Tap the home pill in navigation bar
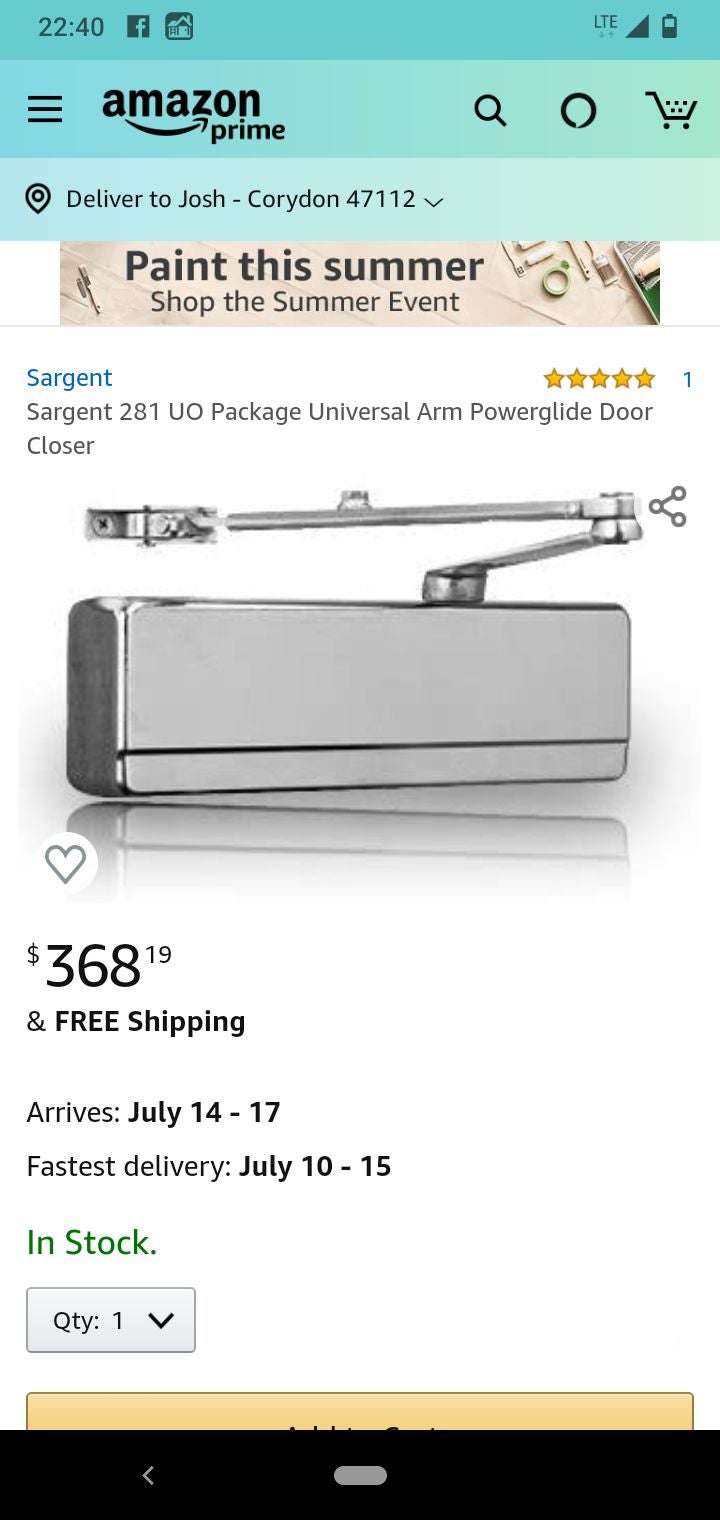The width and height of the screenshot is (720, 1520). [x=360, y=1475]
